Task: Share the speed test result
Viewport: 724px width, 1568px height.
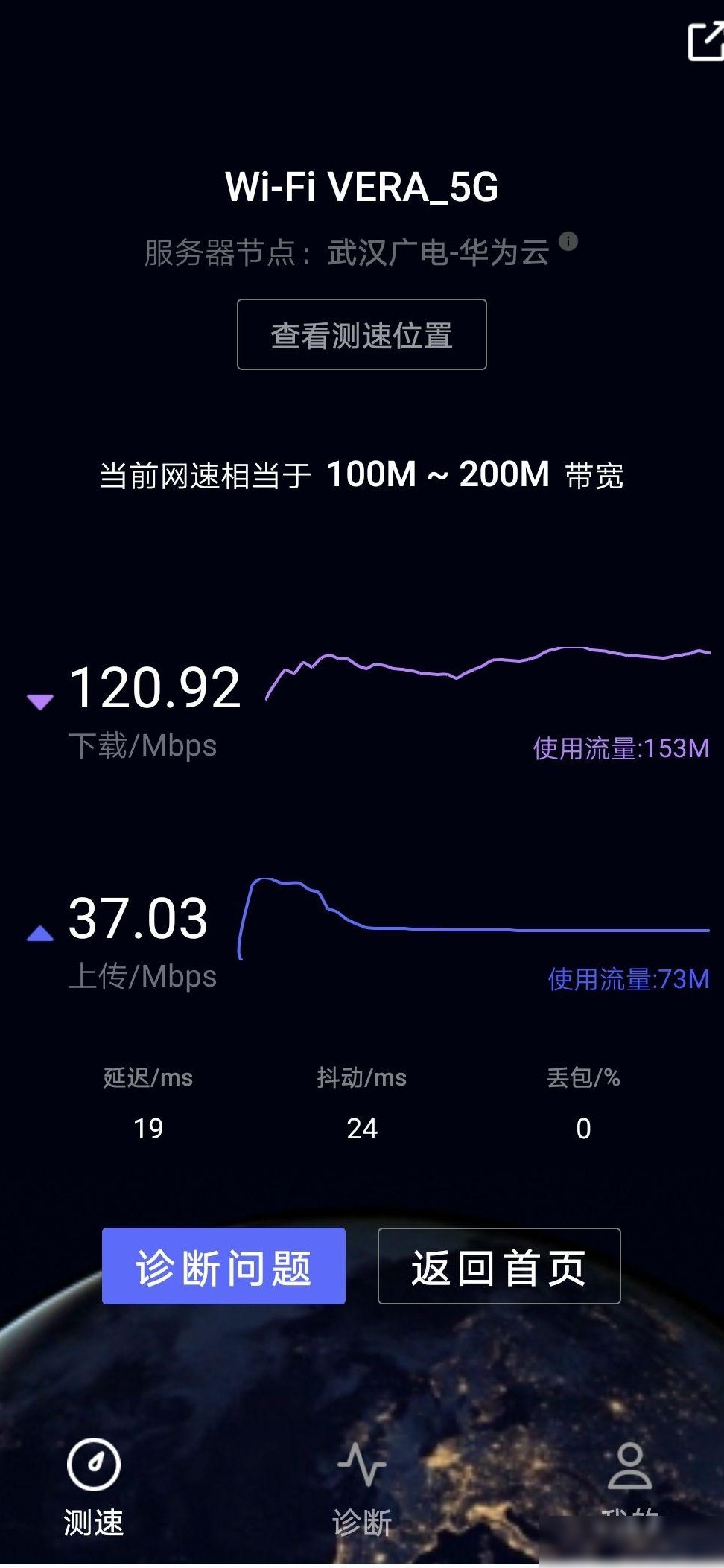Action: pos(705,42)
